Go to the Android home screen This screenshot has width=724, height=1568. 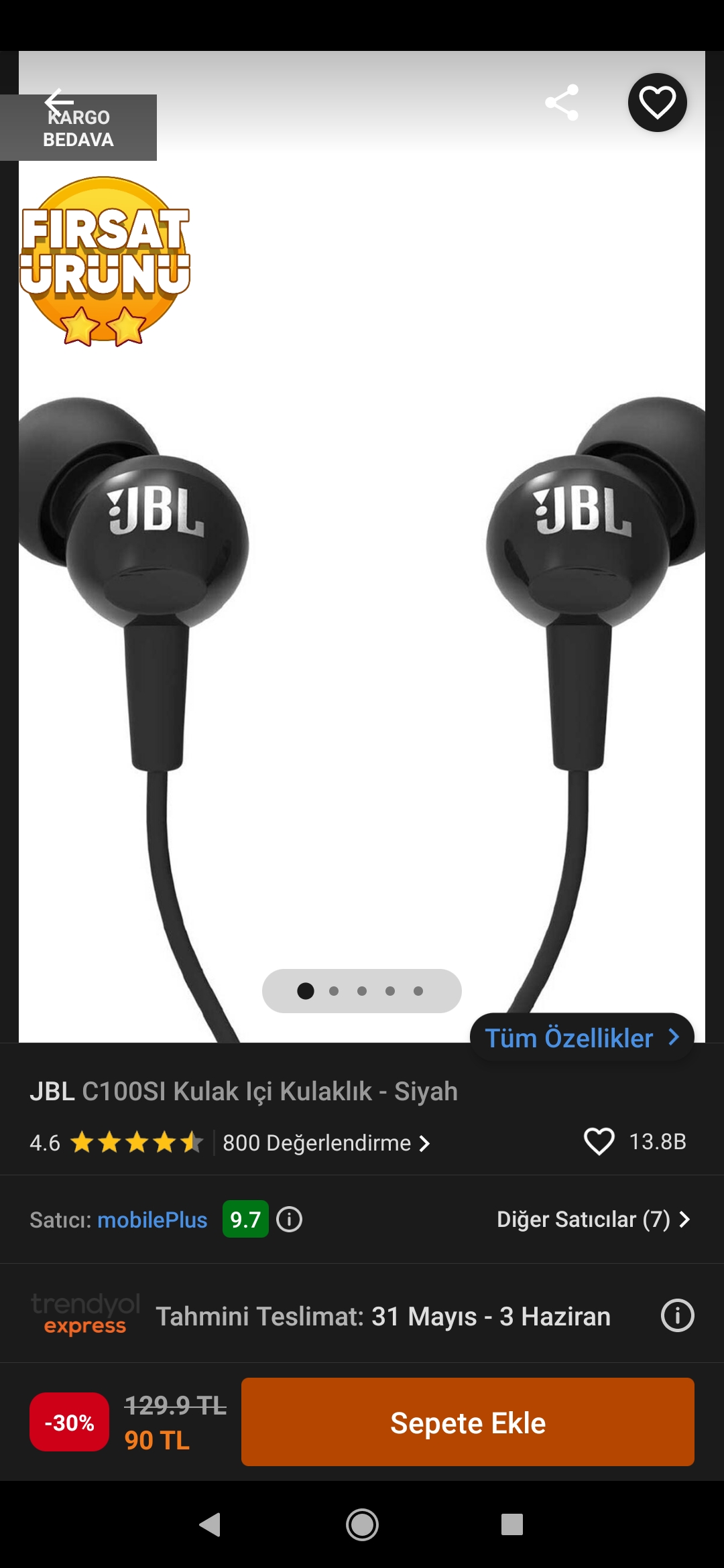pos(362,1525)
